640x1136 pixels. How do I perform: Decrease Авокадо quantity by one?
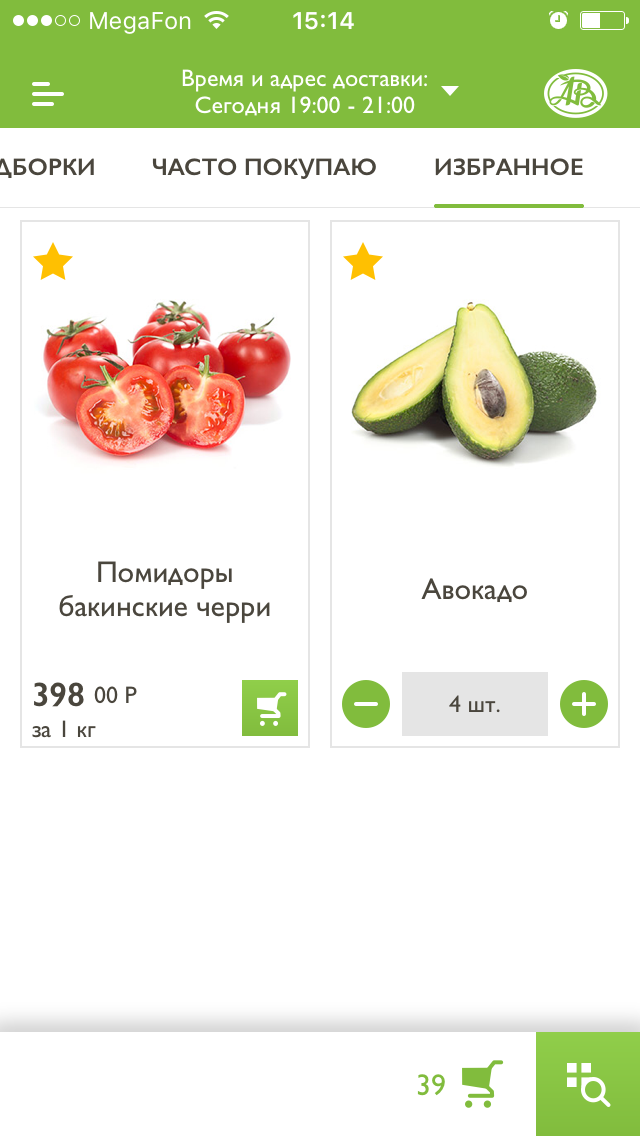tap(366, 705)
